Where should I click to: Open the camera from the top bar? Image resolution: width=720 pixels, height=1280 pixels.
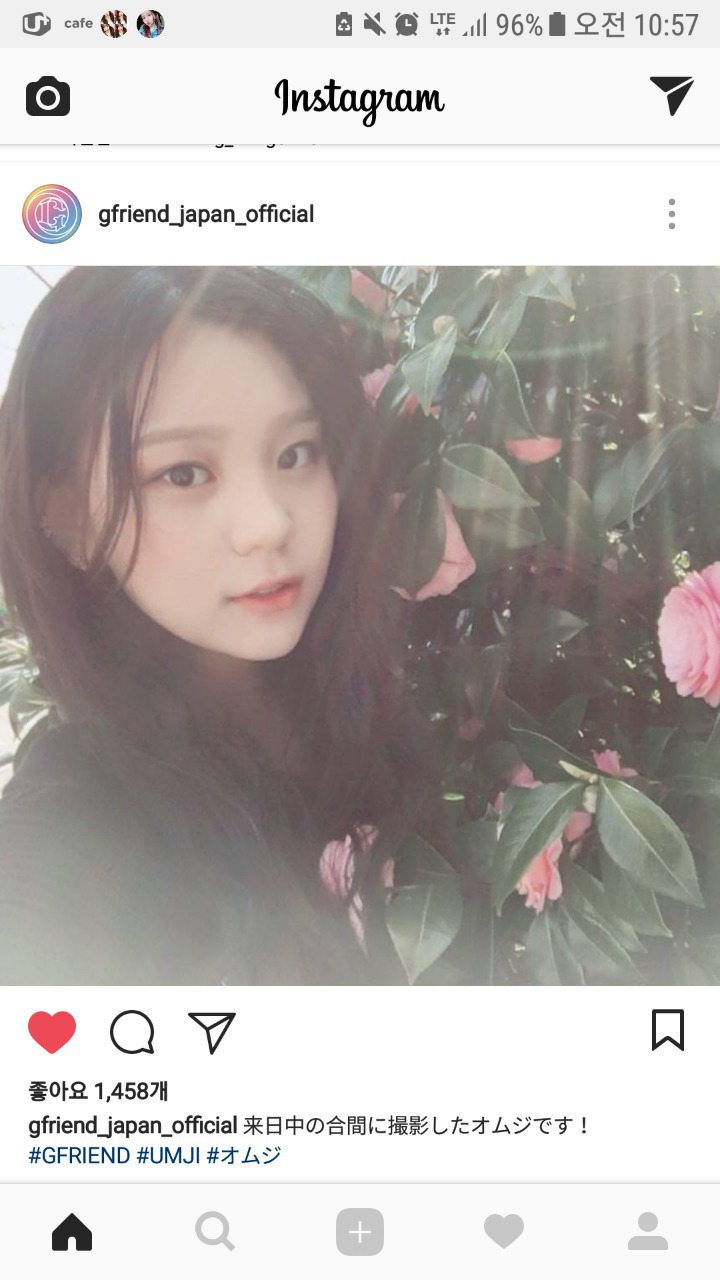click(x=48, y=97)
